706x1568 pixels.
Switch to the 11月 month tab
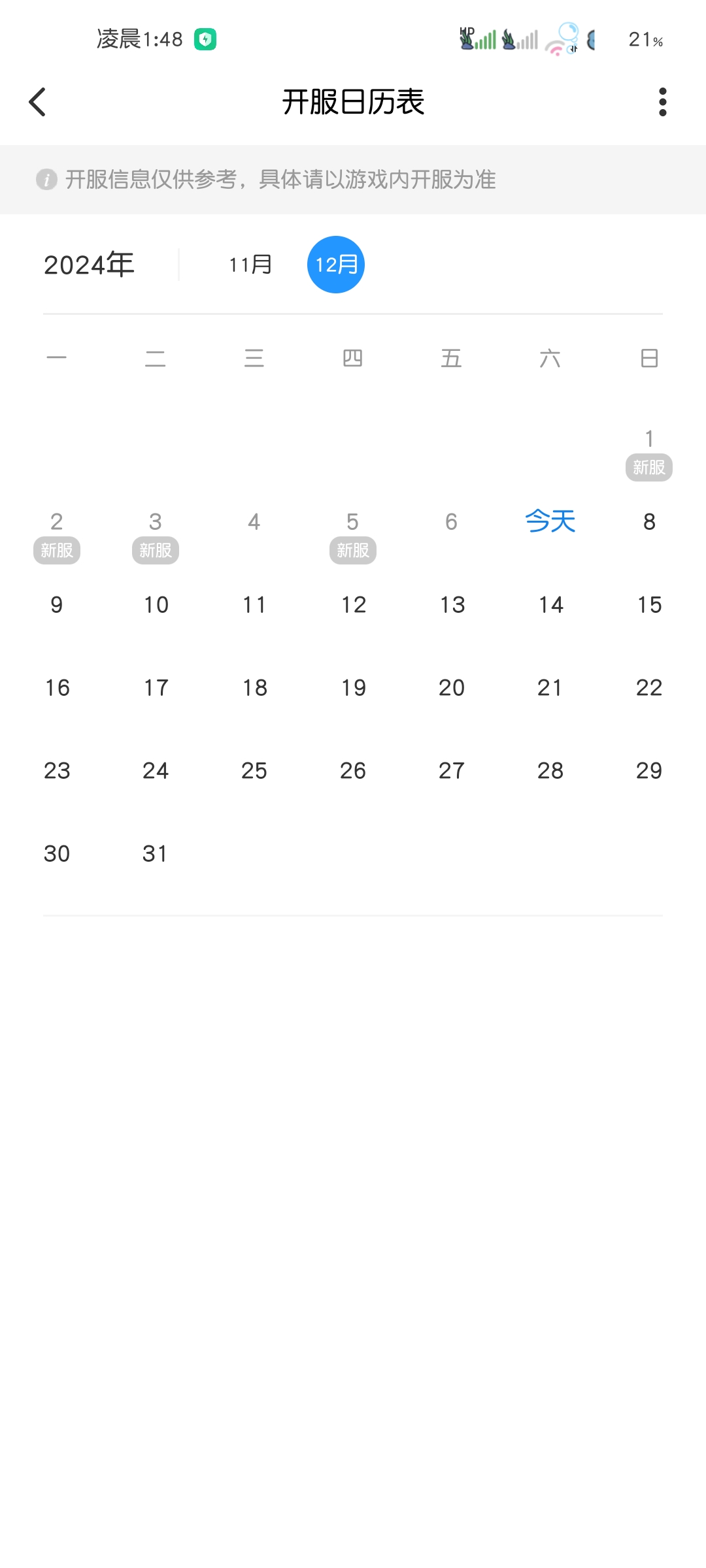coord(250,265)
